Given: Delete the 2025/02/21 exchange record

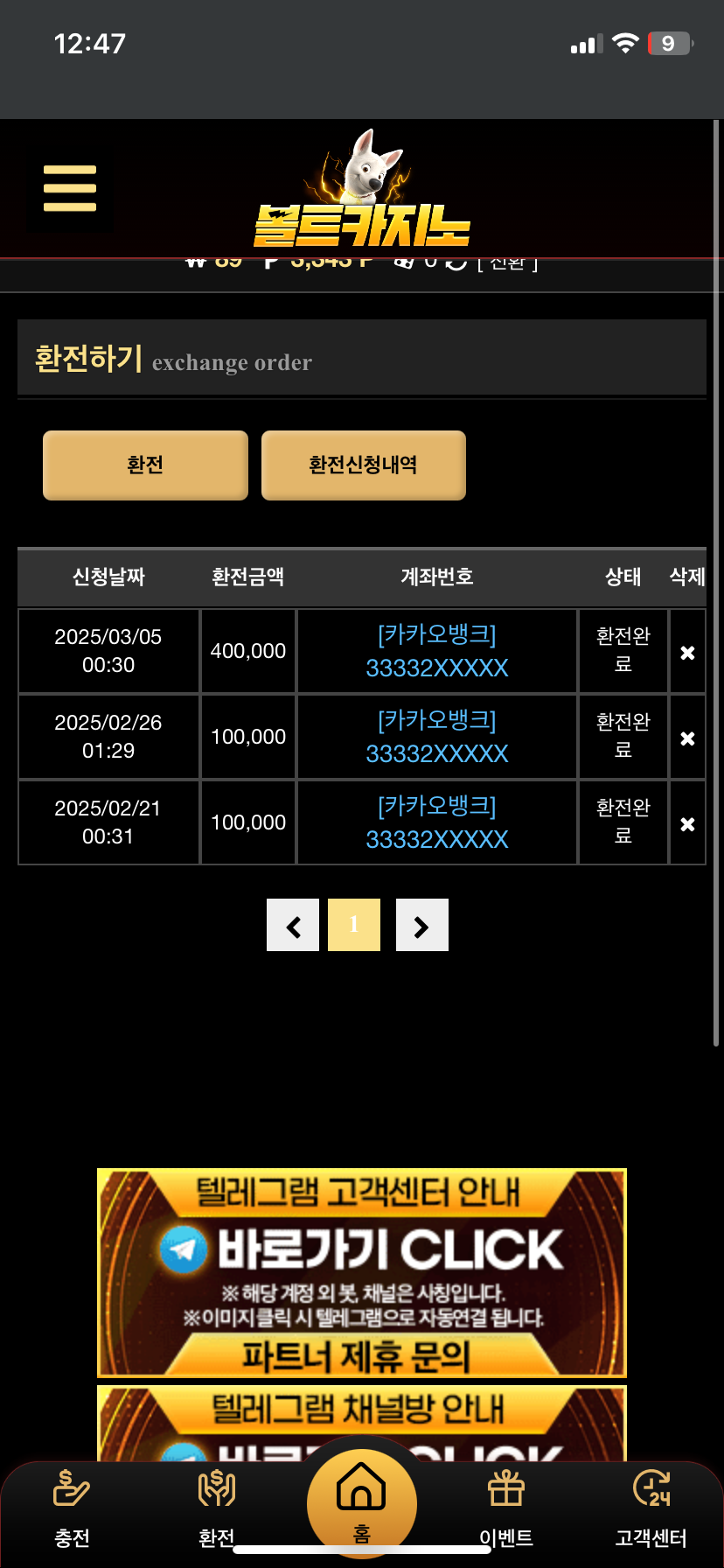Looking at the screenshot, I should tap(687, 824).
